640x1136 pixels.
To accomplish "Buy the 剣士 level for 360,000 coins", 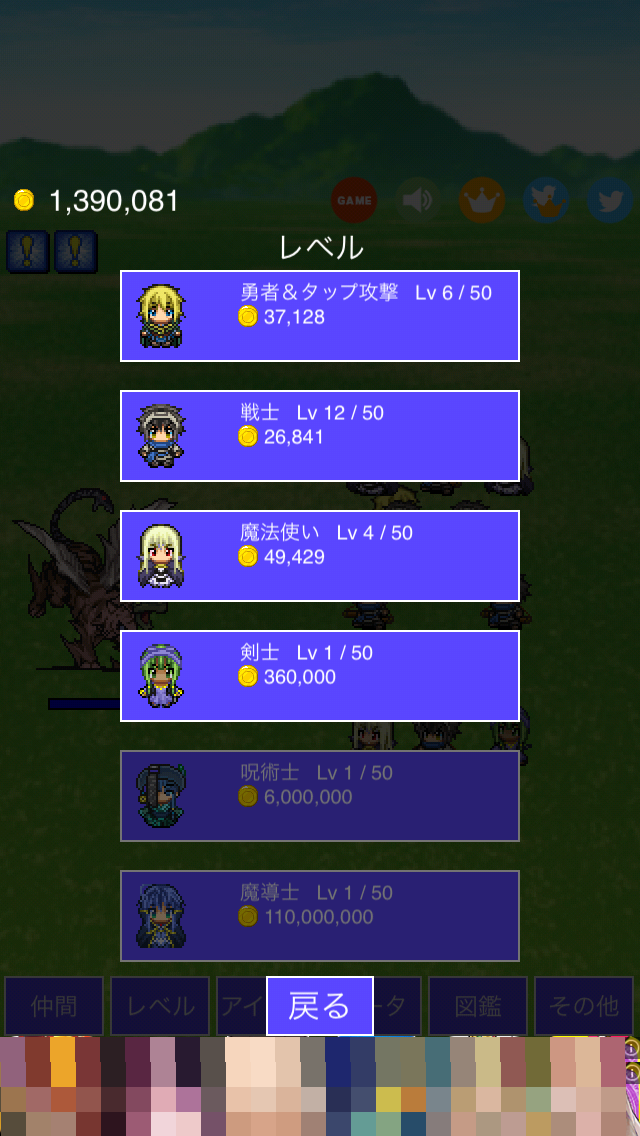I will tap(320, 676).
